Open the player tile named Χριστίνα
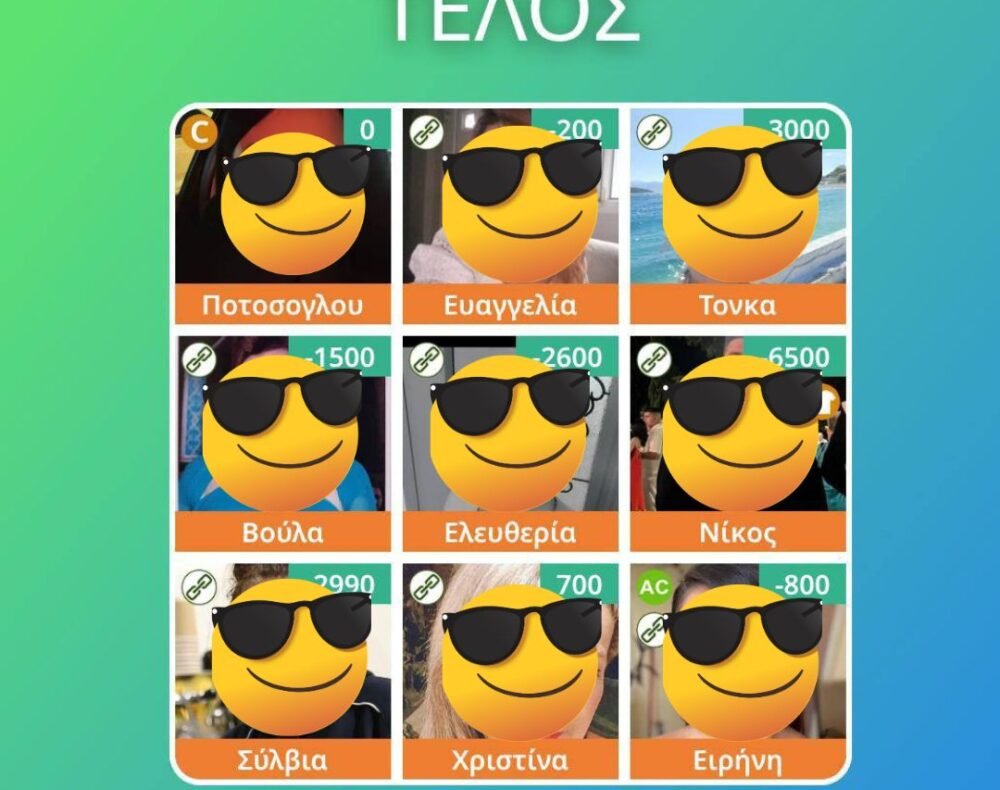 pos(510,670)
